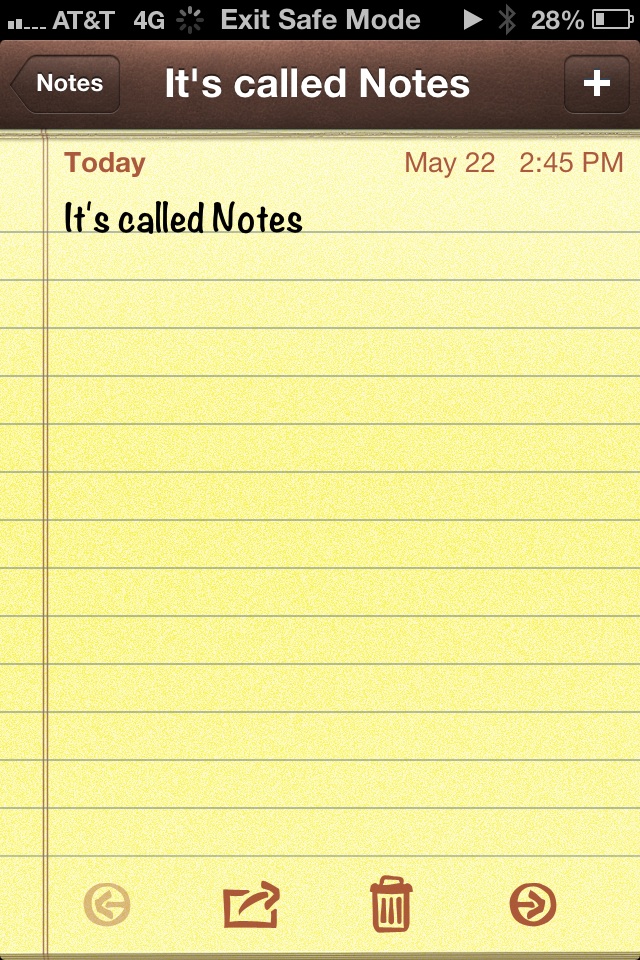Share this note via the share icon
The width and height of the screenshot is (640, 960).
(251, 905)
